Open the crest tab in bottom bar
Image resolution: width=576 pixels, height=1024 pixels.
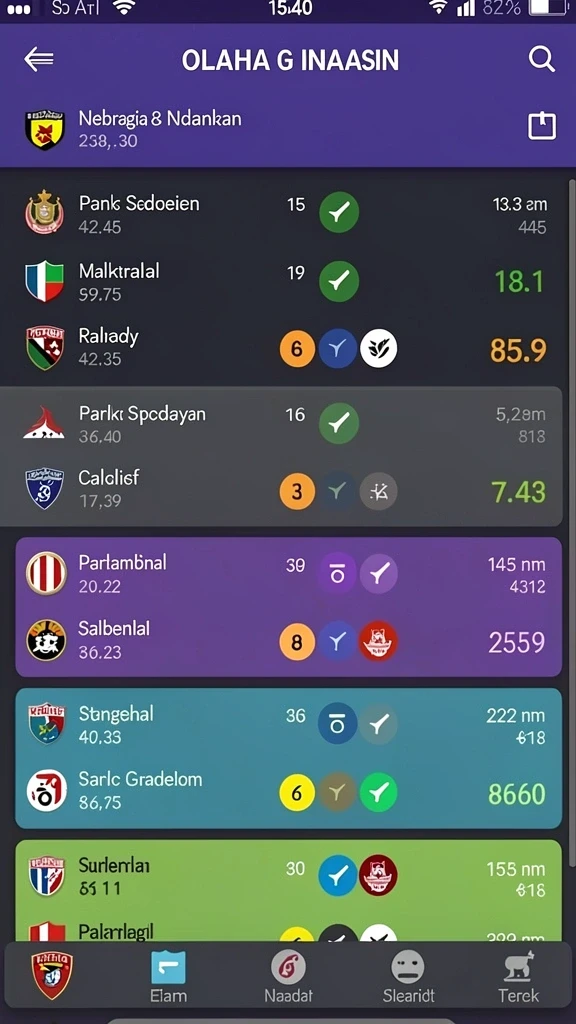pos(52,975)
